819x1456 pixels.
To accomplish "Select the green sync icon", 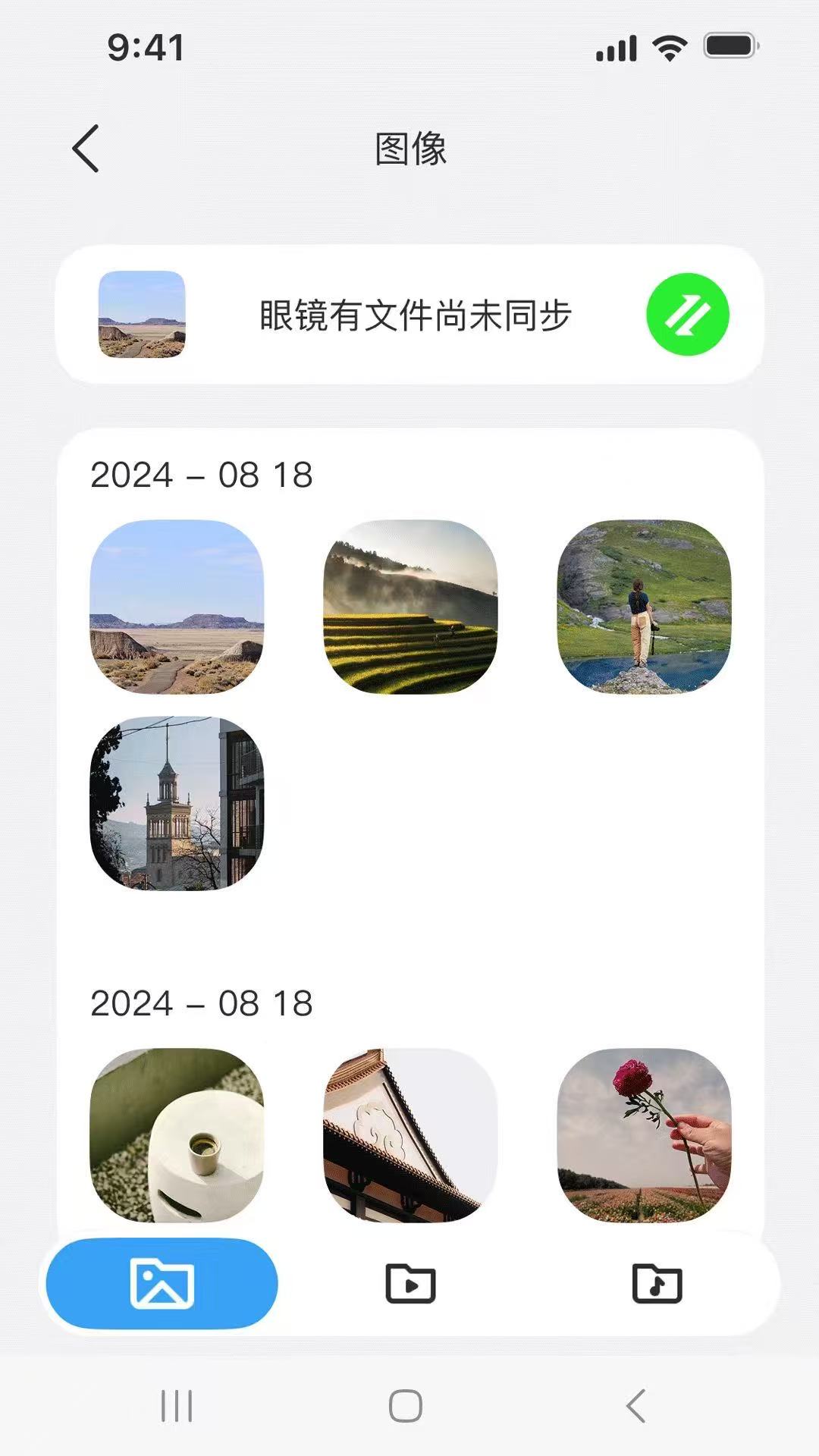I will pyautogui.click(x=686, y=315).
